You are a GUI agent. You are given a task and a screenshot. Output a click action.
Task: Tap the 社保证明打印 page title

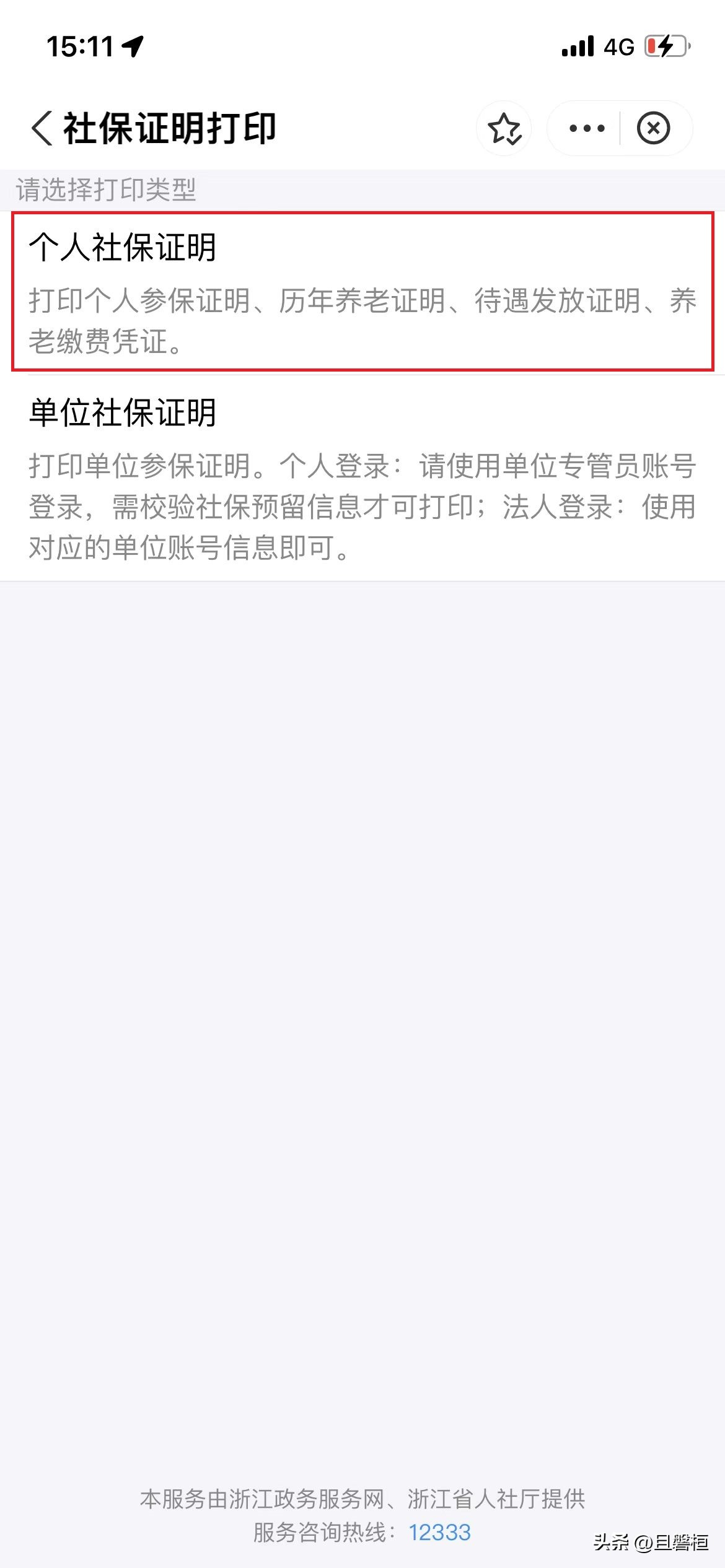point(169,128)
